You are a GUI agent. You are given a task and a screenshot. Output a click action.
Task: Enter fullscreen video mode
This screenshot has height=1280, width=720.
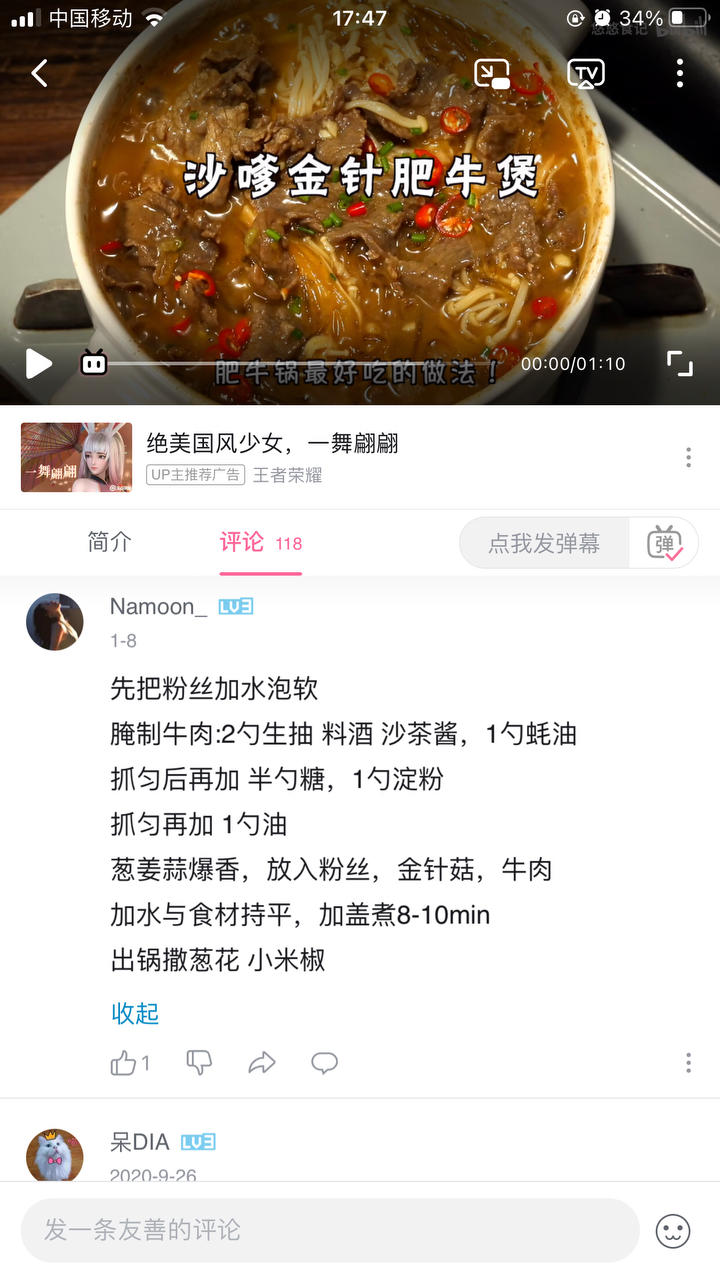[x=680, y=363]
